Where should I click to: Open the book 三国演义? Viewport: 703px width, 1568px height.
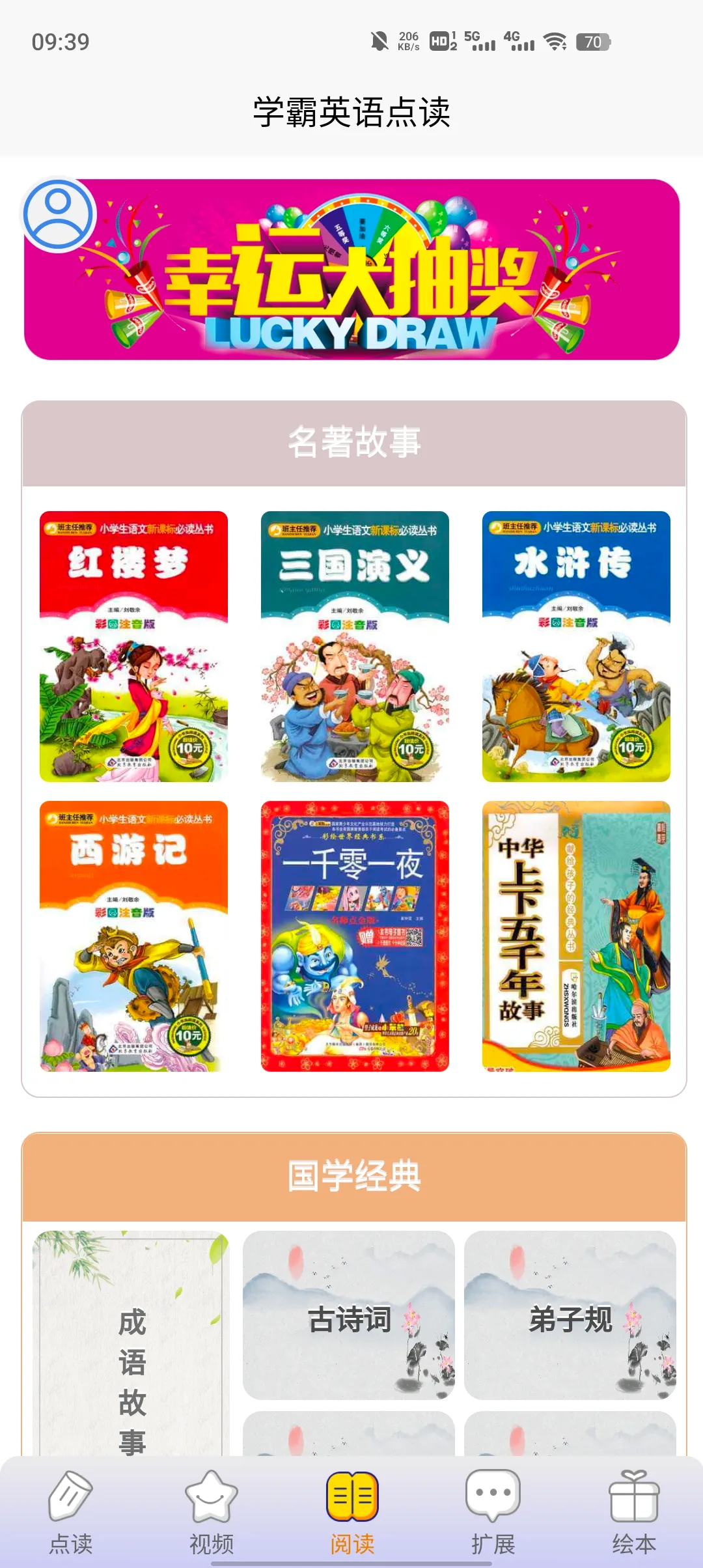pyautogui.click(x=355, y=646)
